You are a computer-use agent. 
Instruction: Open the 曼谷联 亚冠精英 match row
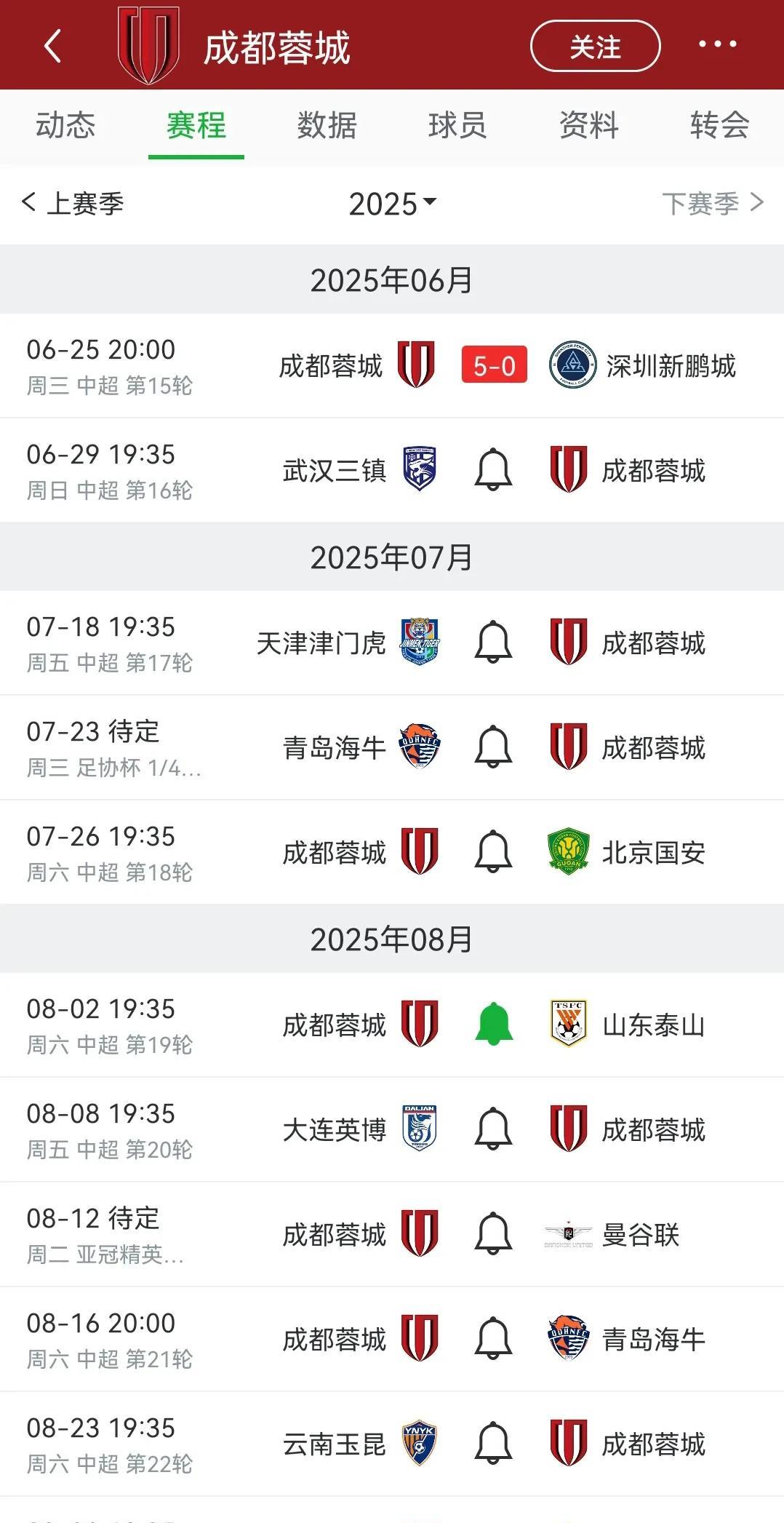[x=392, y=1234]
